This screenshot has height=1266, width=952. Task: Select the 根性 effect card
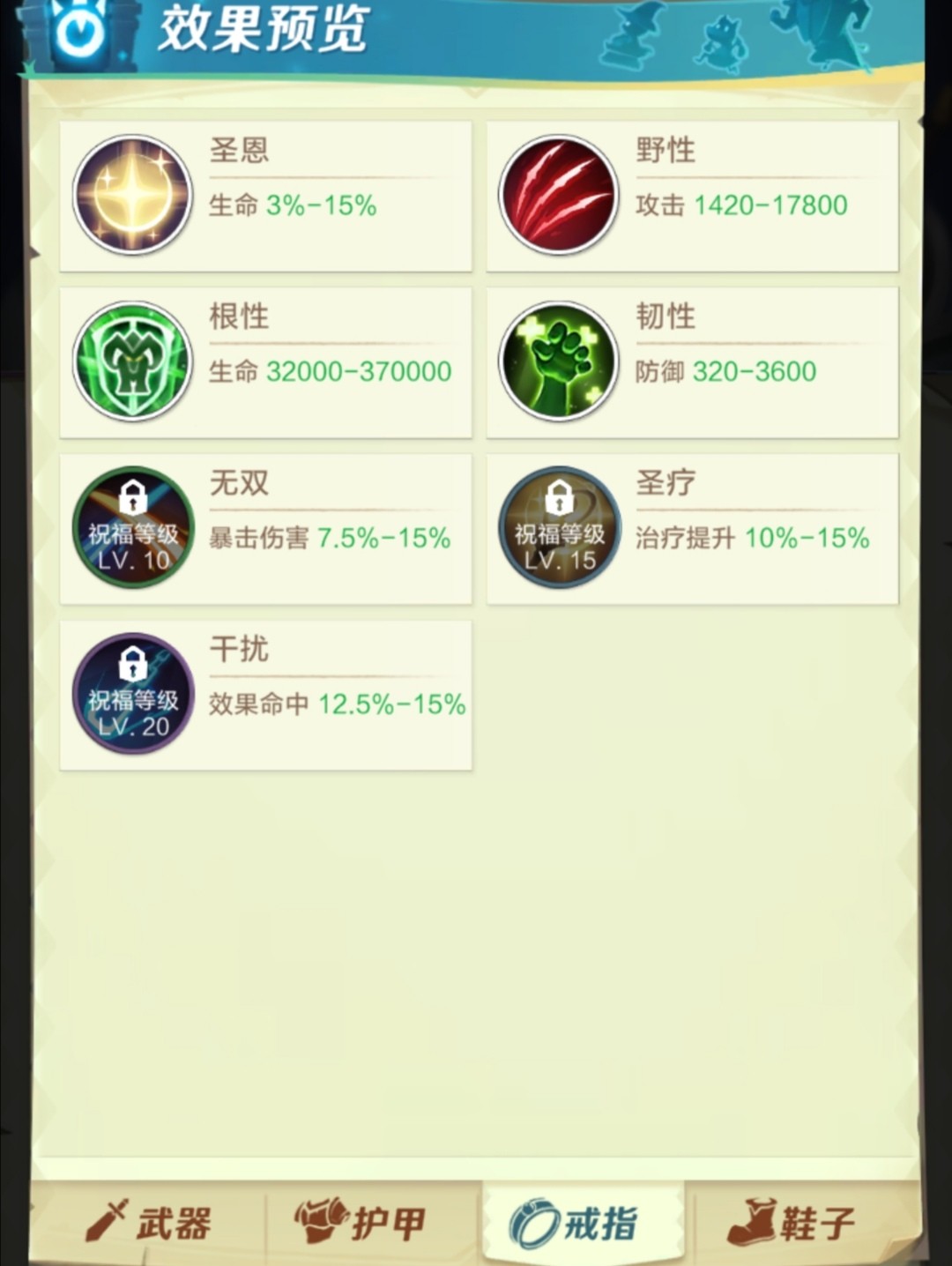[265, 362]
